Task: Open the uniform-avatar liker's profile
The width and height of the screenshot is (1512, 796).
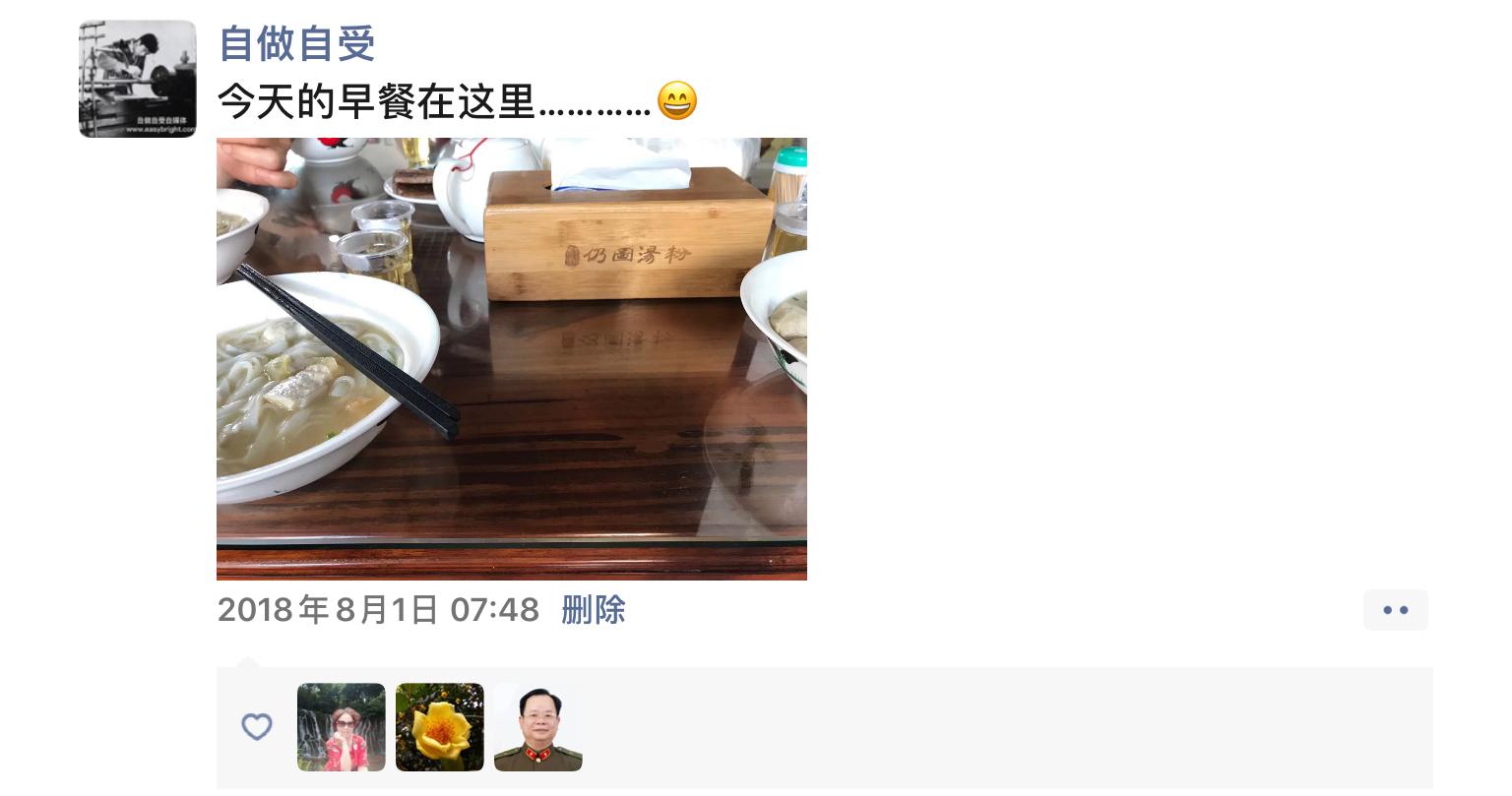Action: coord(537,727)
